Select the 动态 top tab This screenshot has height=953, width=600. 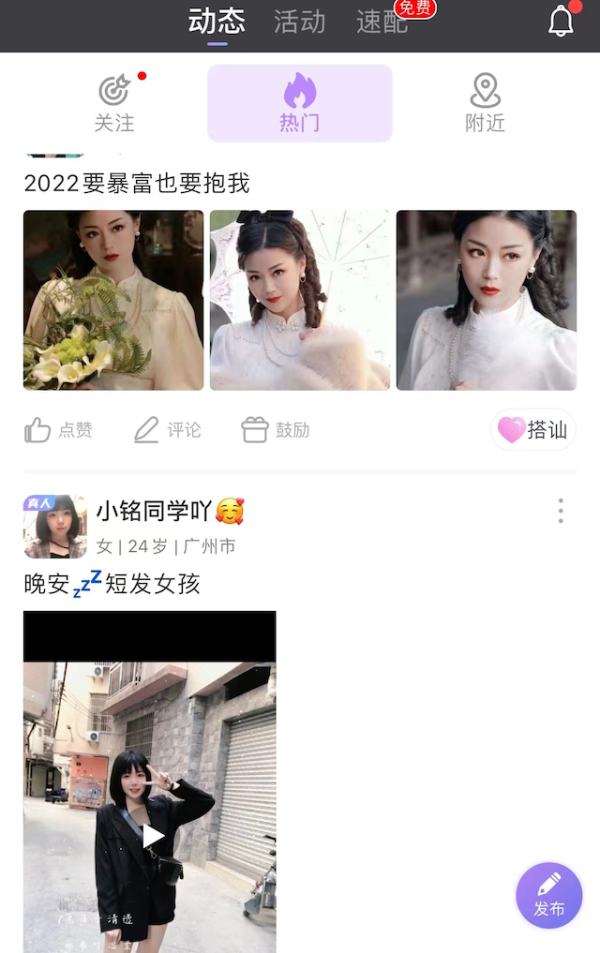tap(217, 22)
